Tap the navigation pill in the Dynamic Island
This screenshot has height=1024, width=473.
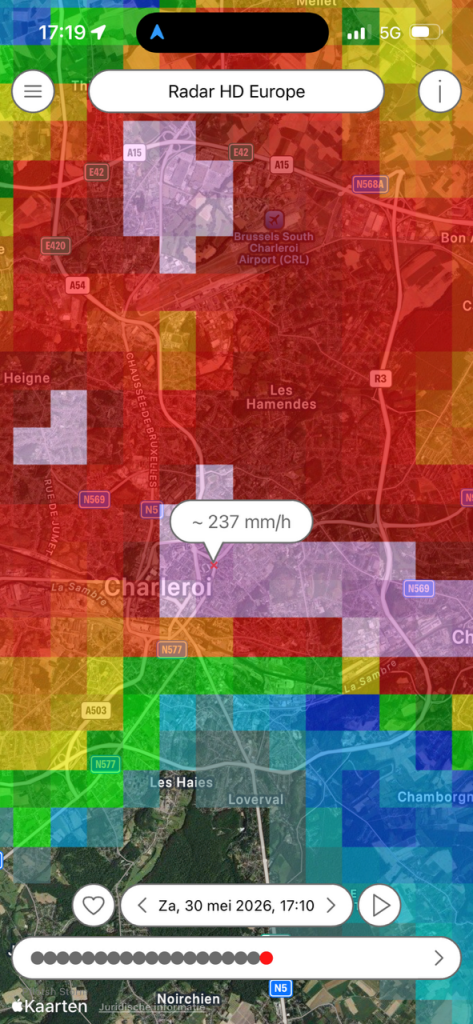(233, 32)
